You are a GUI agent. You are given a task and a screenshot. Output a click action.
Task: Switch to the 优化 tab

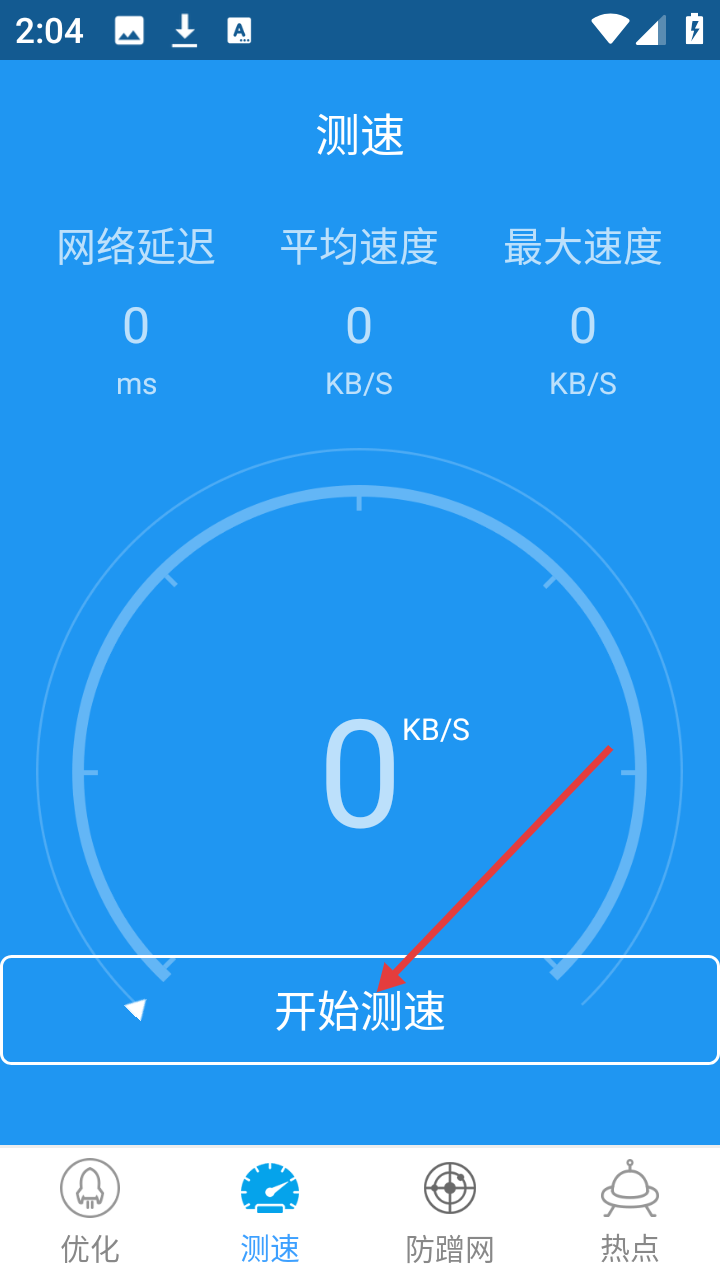click(90, 1210)
